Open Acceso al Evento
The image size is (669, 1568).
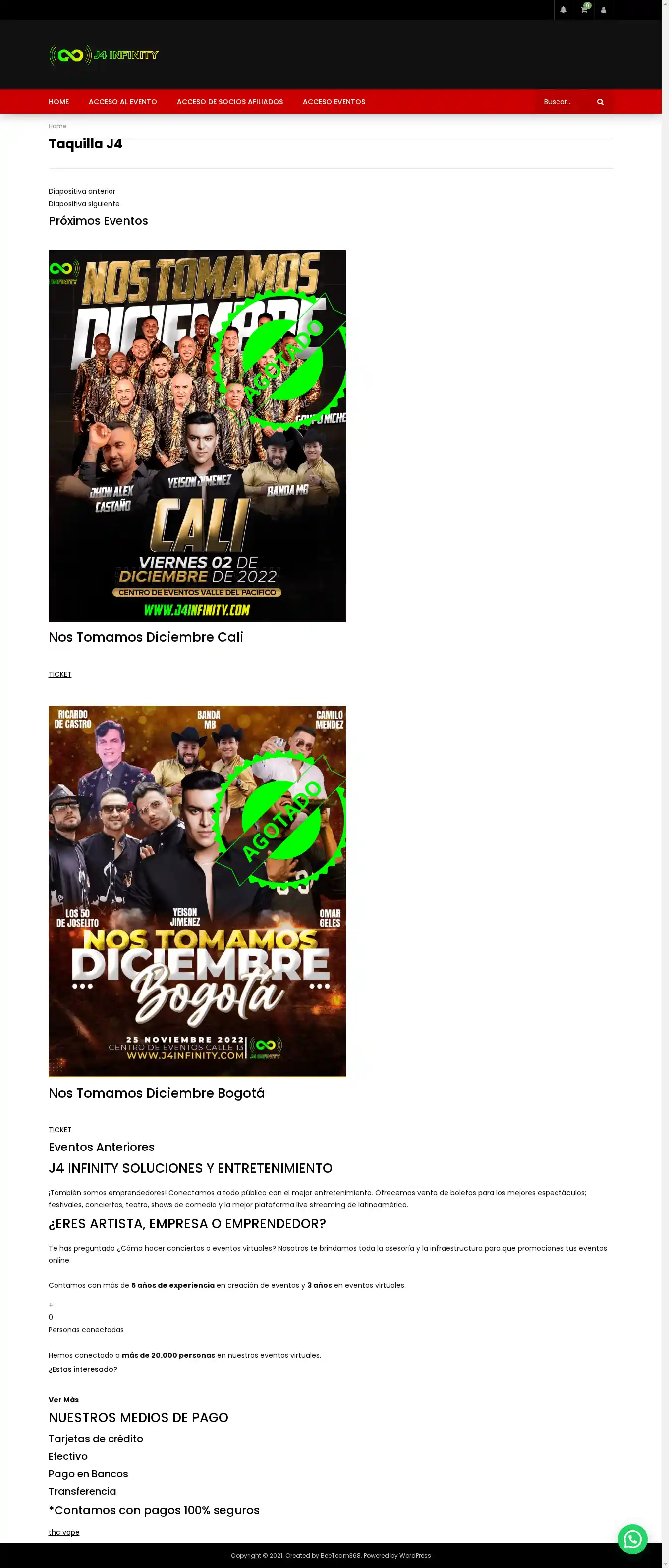122,102
